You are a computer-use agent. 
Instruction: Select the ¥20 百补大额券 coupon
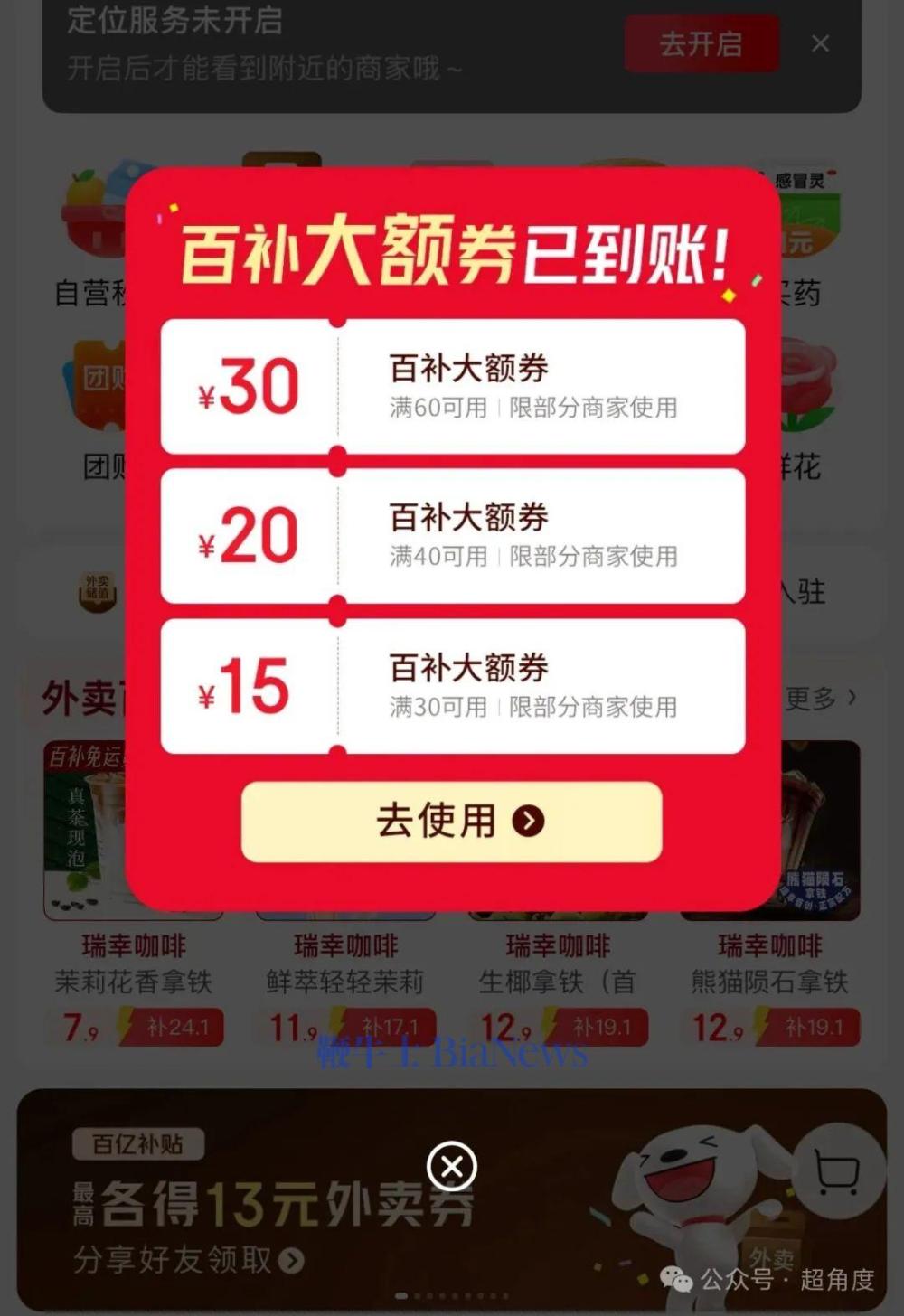452,536
